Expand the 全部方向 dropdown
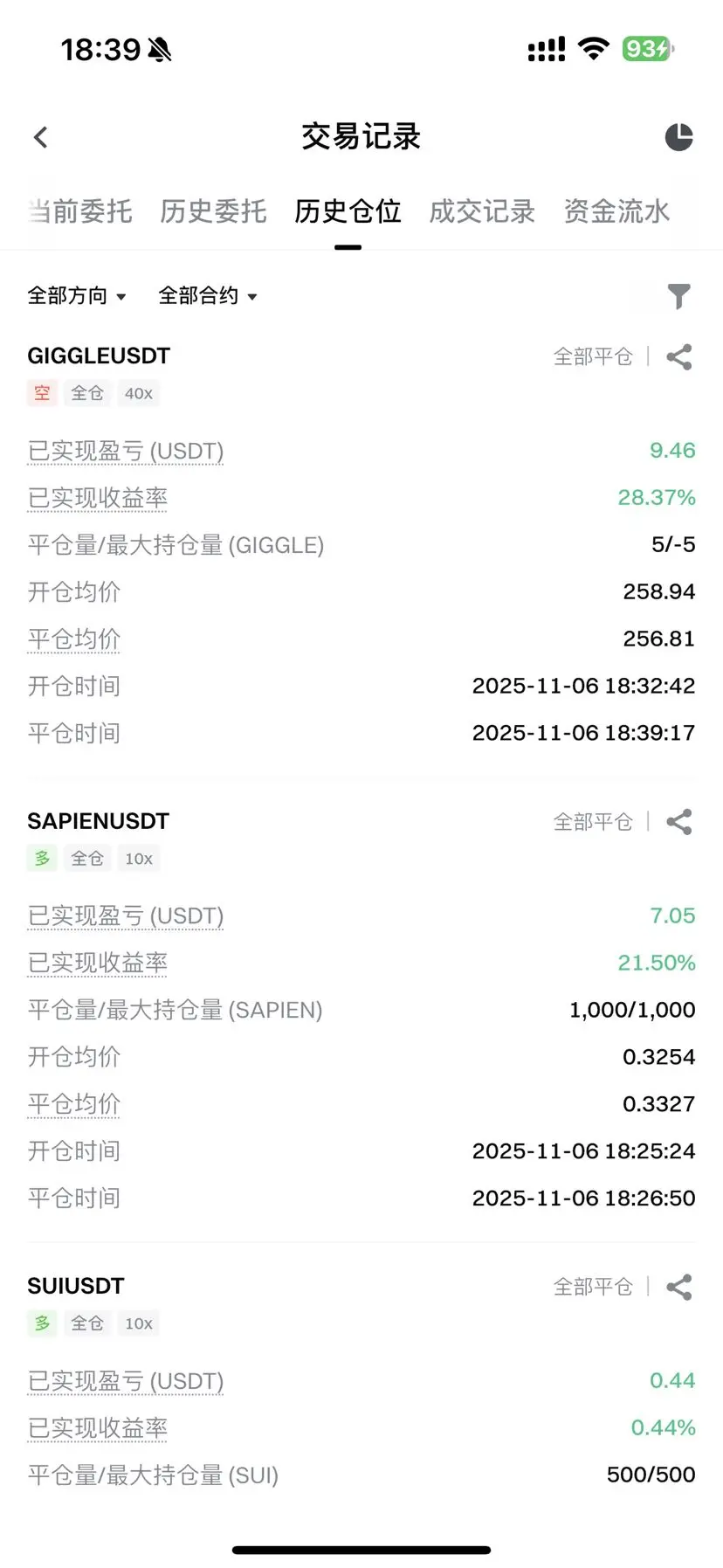 pyautogui.click(x=77, y=296)
